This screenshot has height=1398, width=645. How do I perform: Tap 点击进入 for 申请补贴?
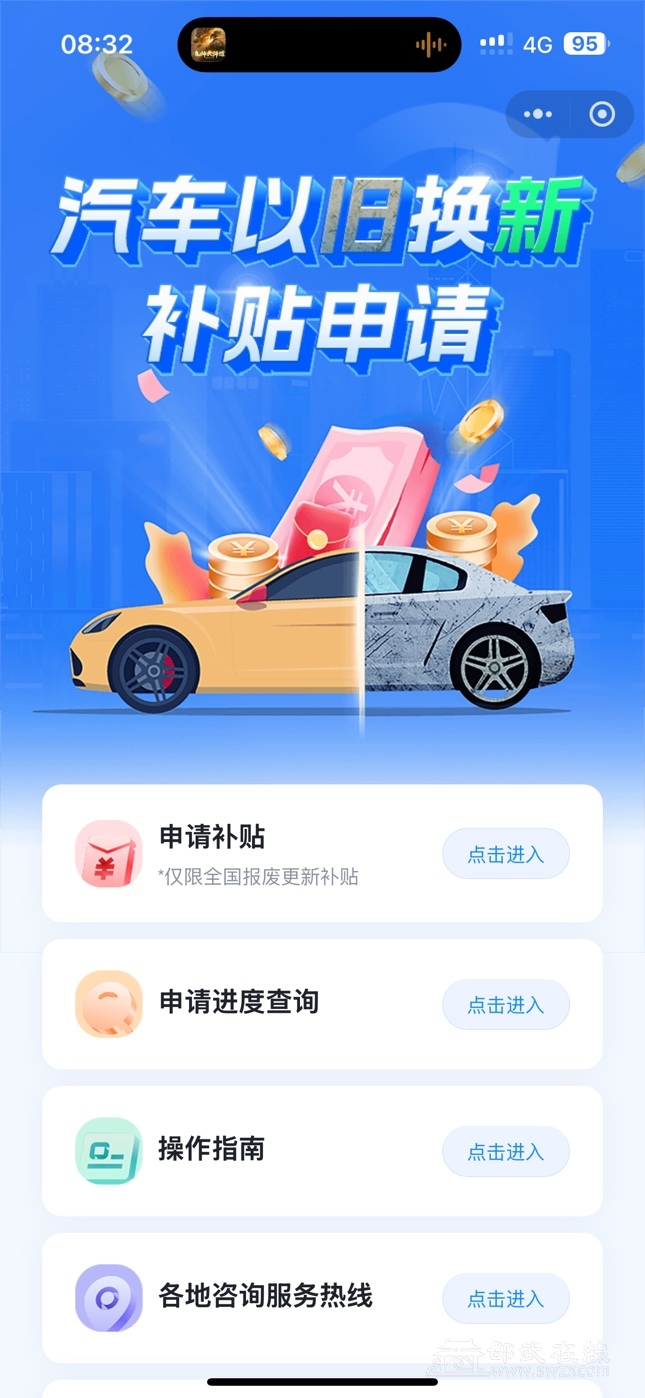505,854
